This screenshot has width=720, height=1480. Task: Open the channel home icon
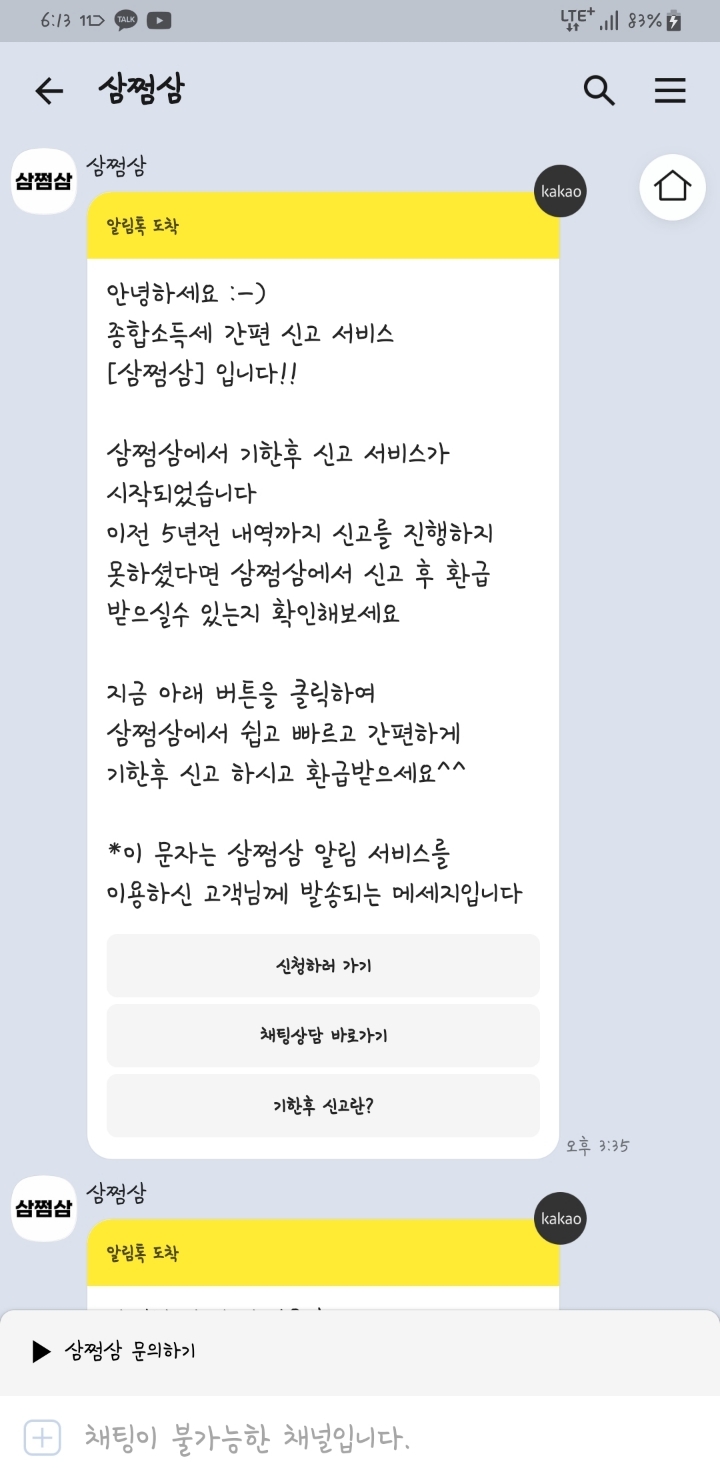[672, 186]
